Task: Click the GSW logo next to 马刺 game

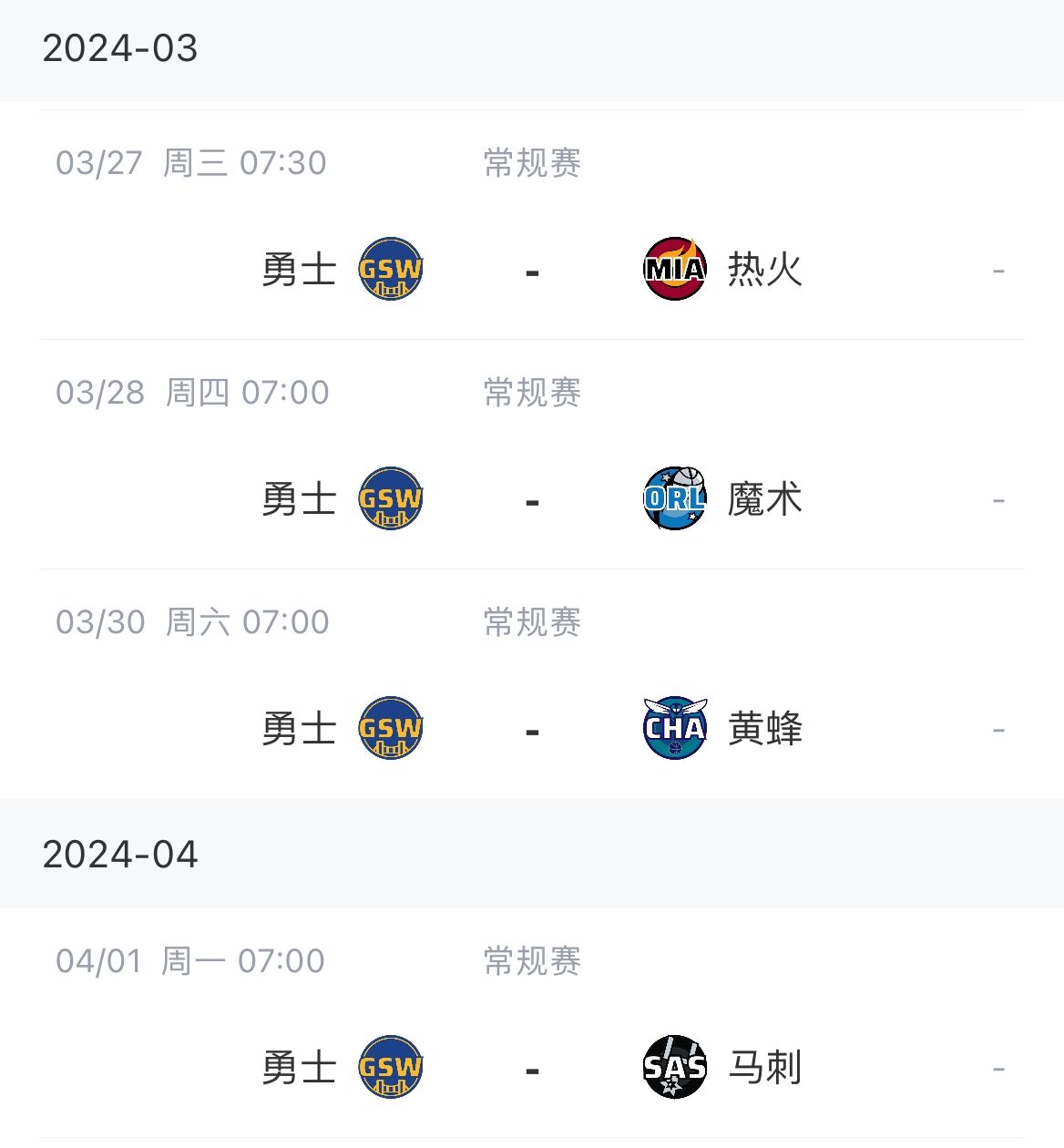Action: click(390, 1066)
